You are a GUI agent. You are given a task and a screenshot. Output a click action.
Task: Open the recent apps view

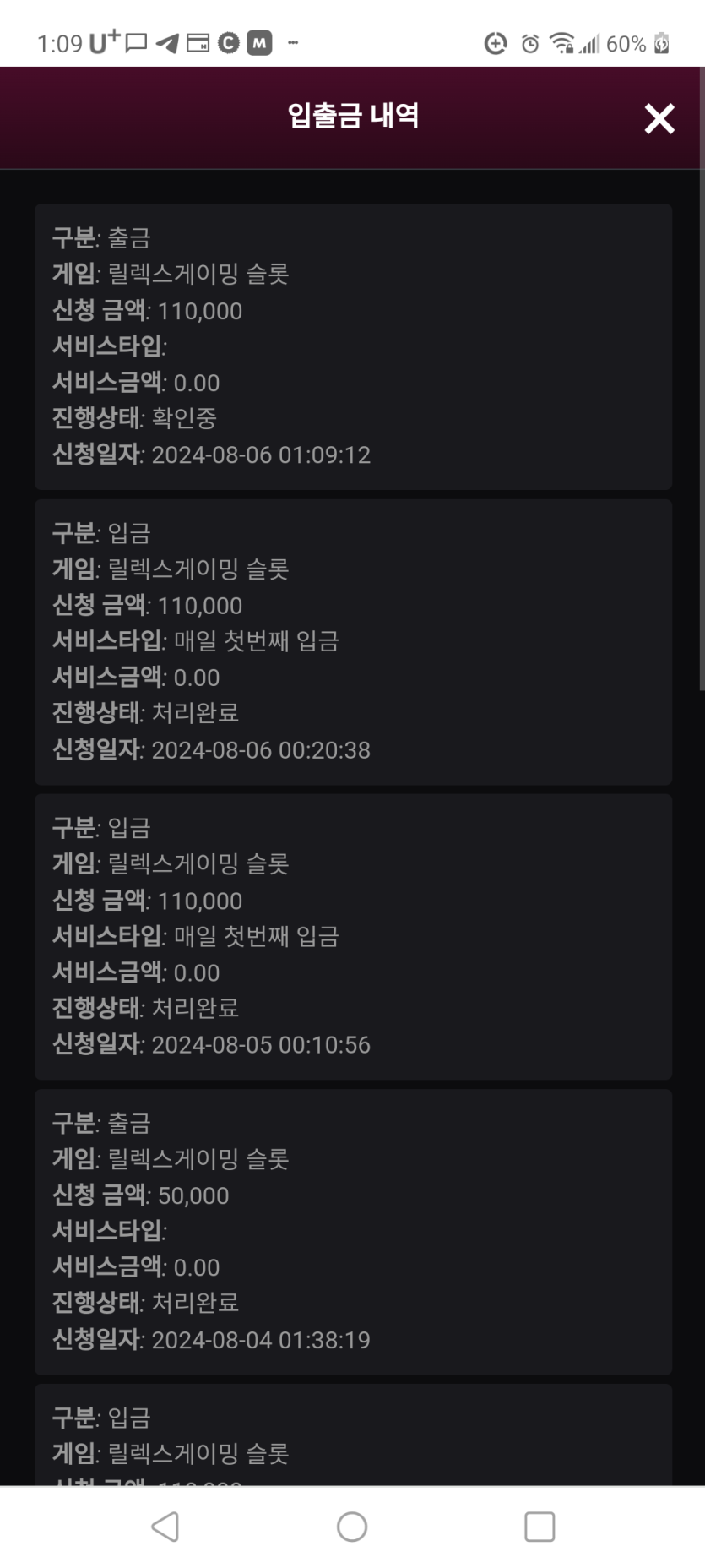point(540,1526)
